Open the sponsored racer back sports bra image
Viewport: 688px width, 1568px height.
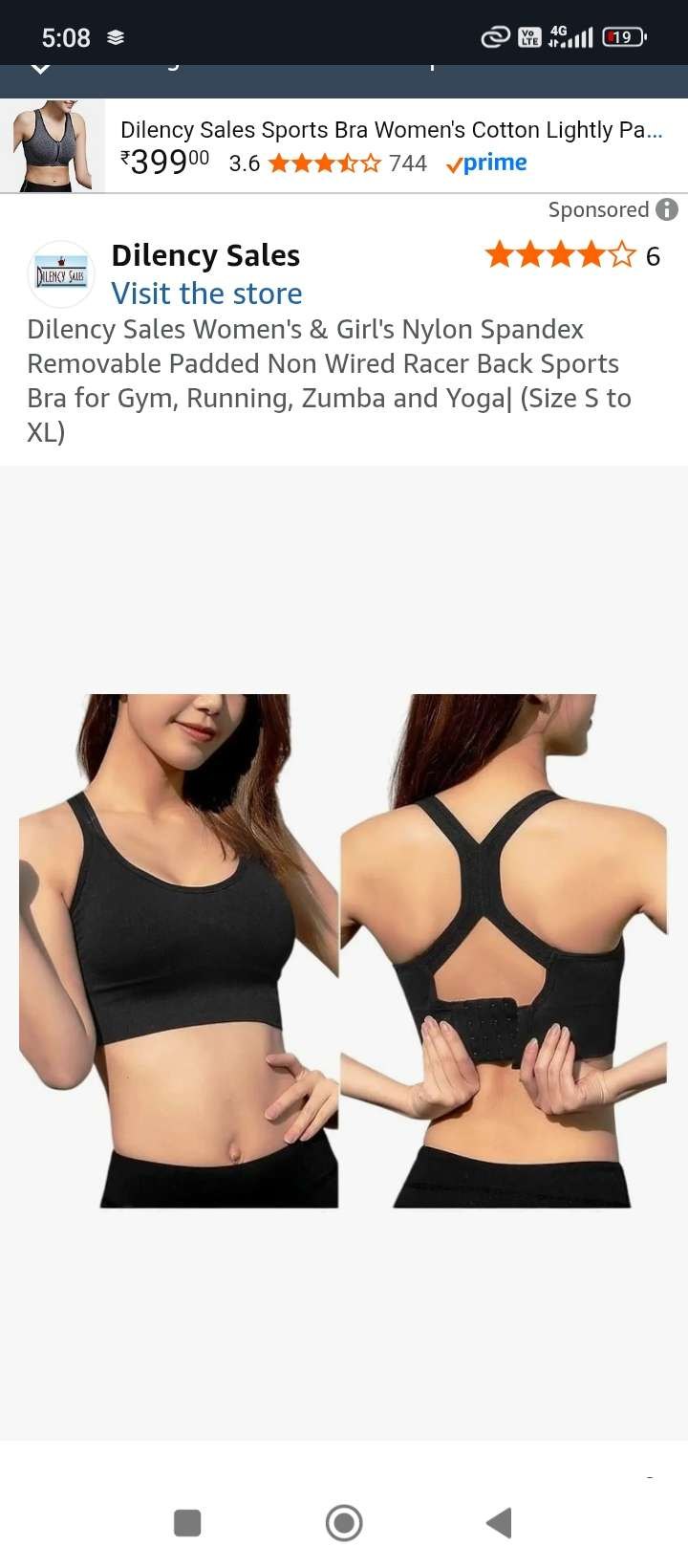343,950
